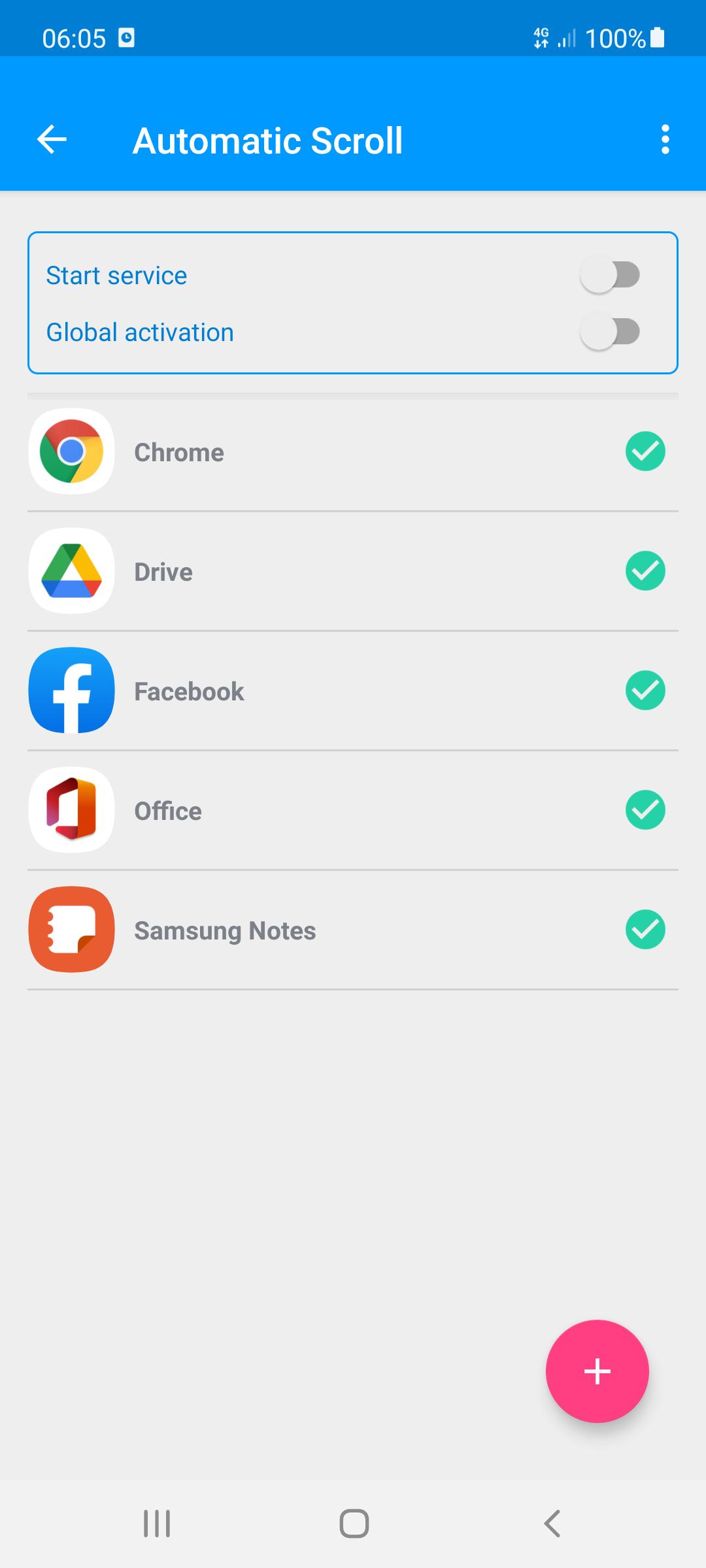Enable the Global activation switch

[x=610, y=332]
